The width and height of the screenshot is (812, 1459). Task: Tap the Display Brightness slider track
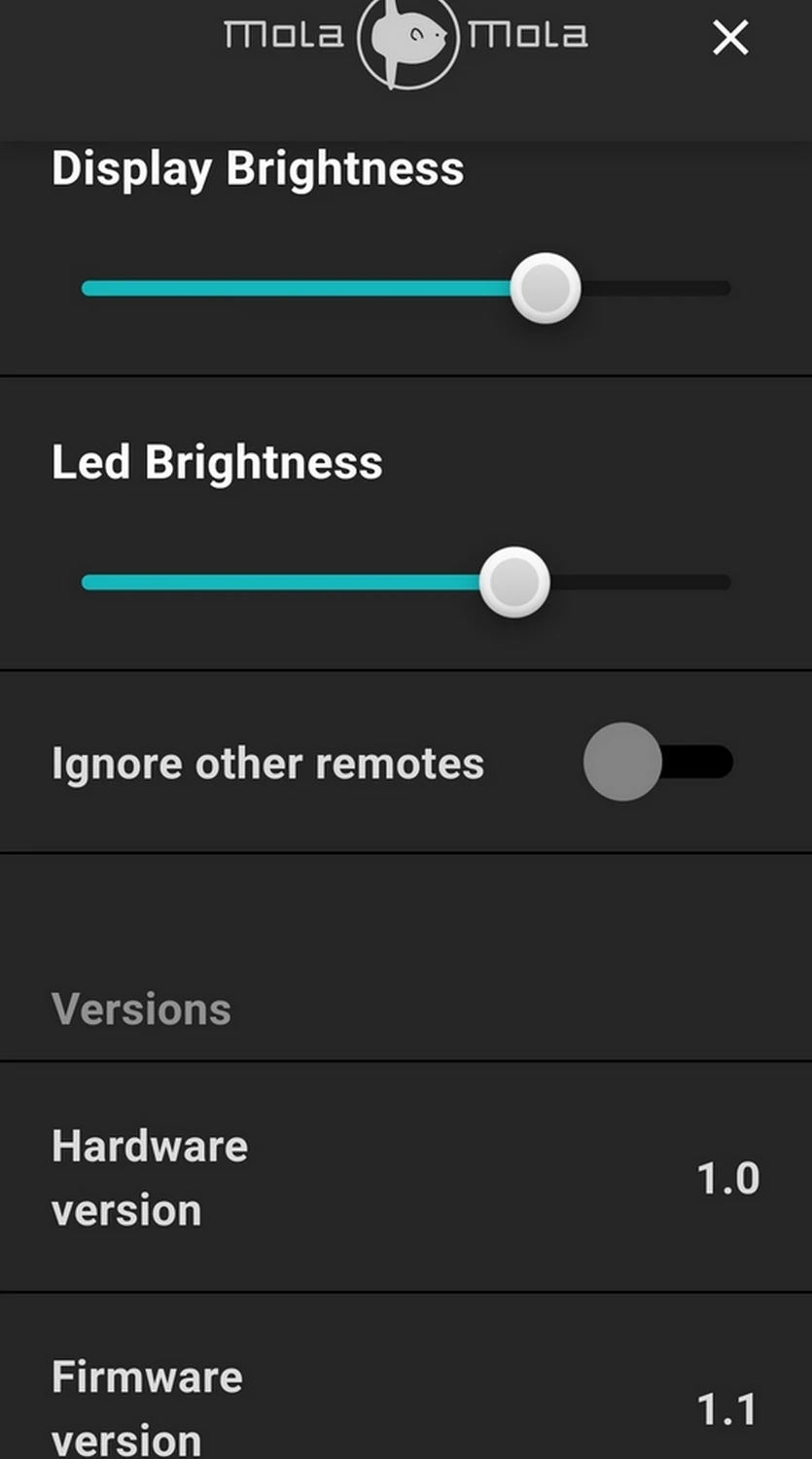(406, 288)
